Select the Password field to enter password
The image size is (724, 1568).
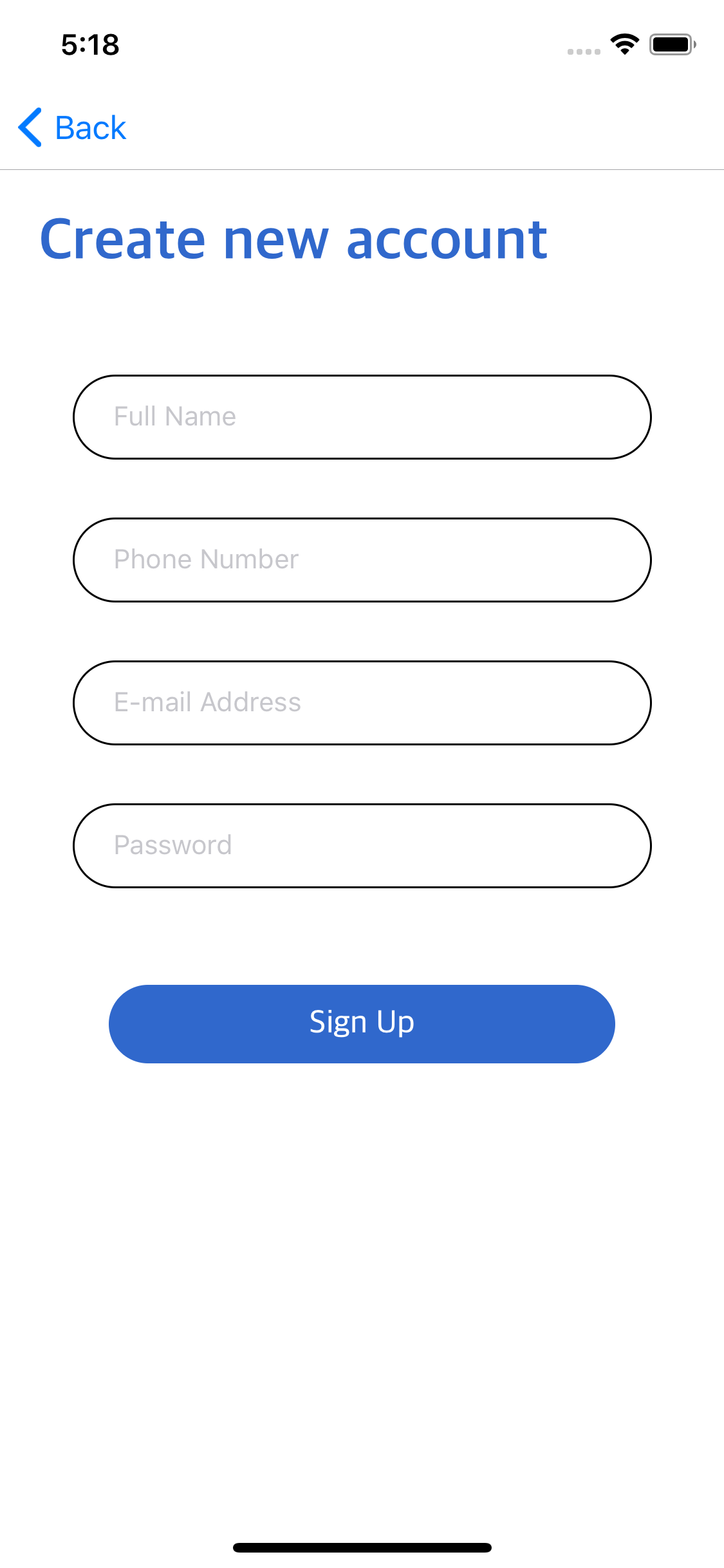pos(362,846)
